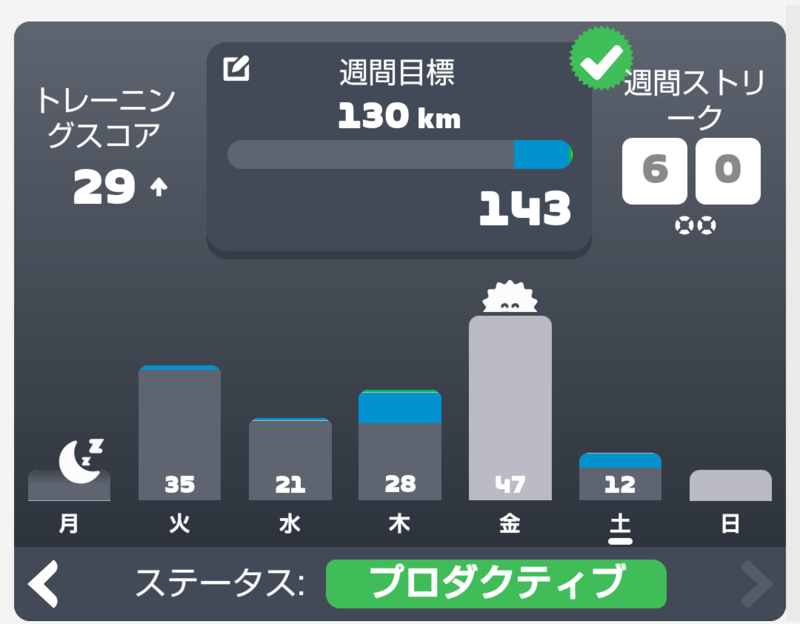This screenshot has height=624, width=800.
Task: Go to the previous week
Action: 43,584
